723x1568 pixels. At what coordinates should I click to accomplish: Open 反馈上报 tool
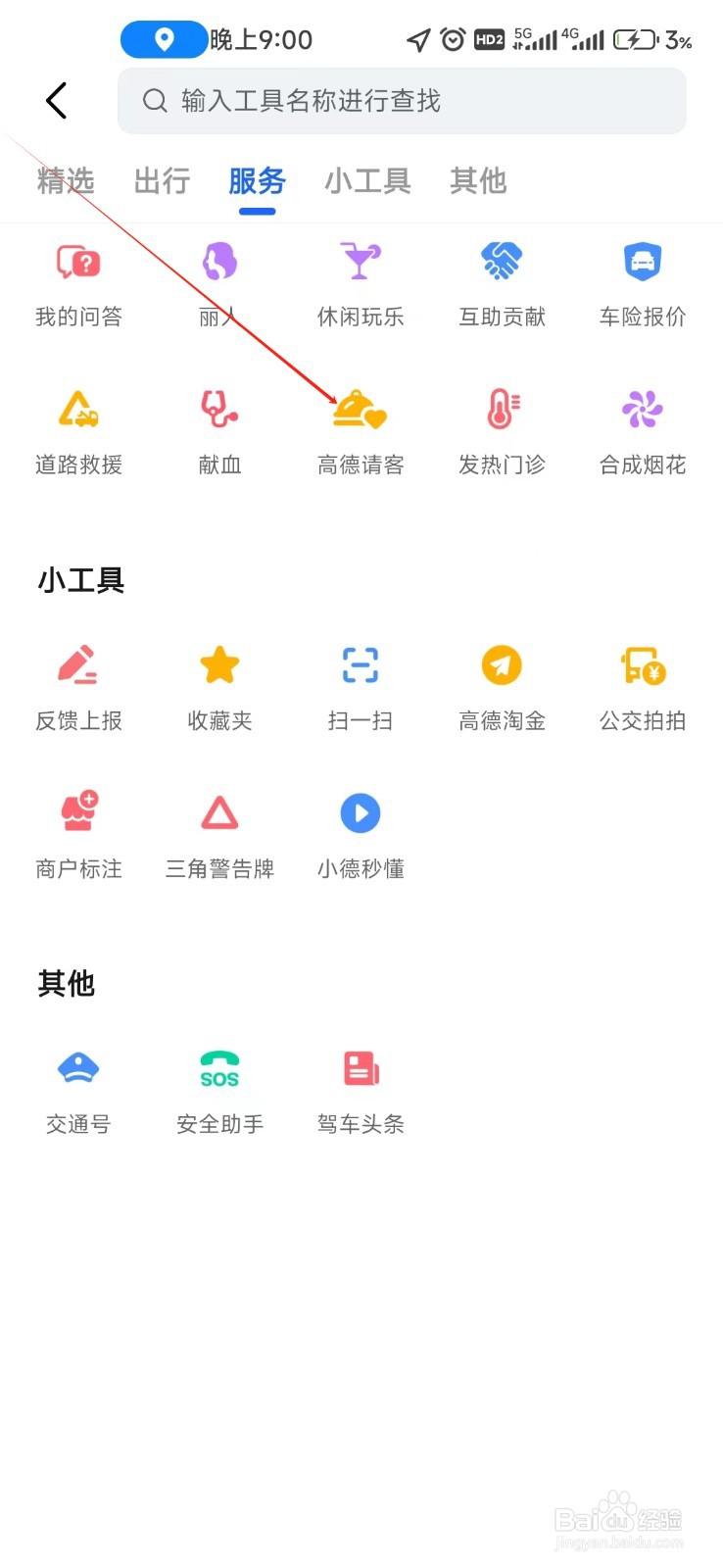click(x=78, y=688)
